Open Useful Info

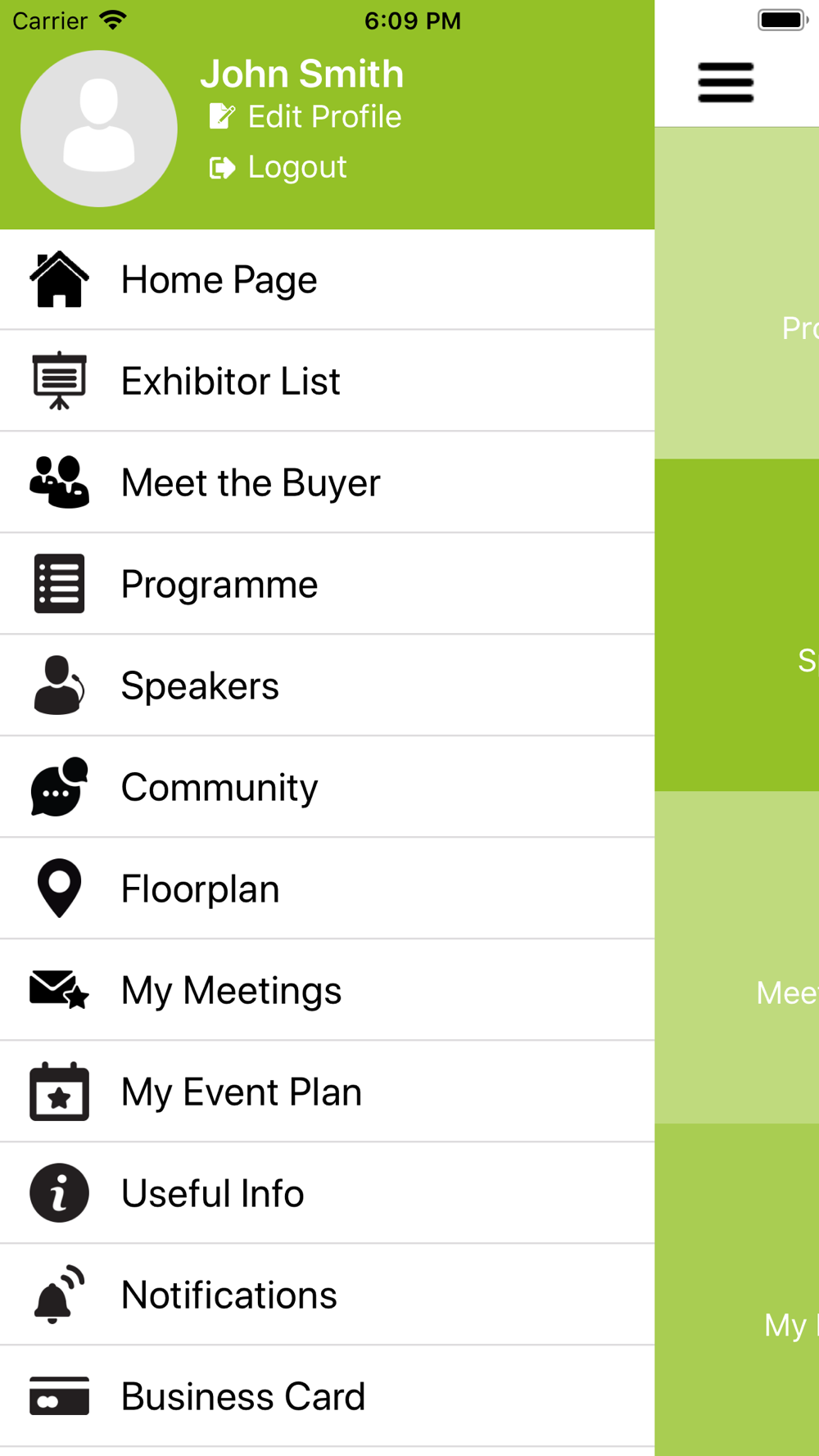point(328,1194)
